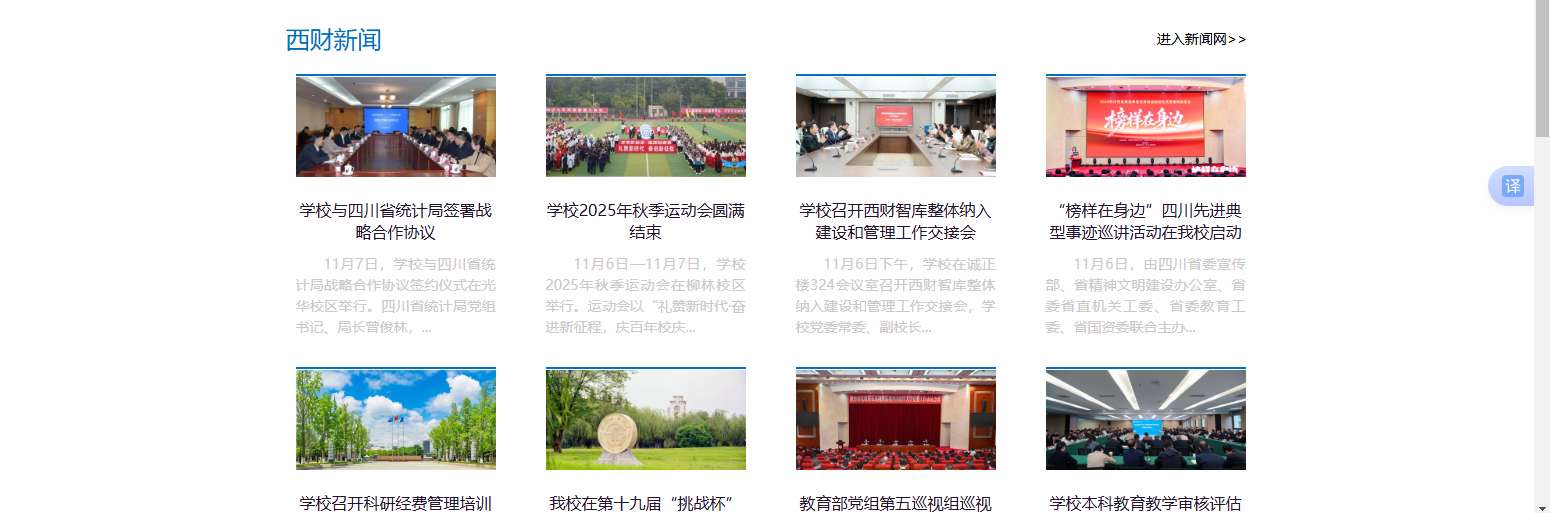Open the 本科教育教学审核评估 conference photo

click(x=1146, y=419)
